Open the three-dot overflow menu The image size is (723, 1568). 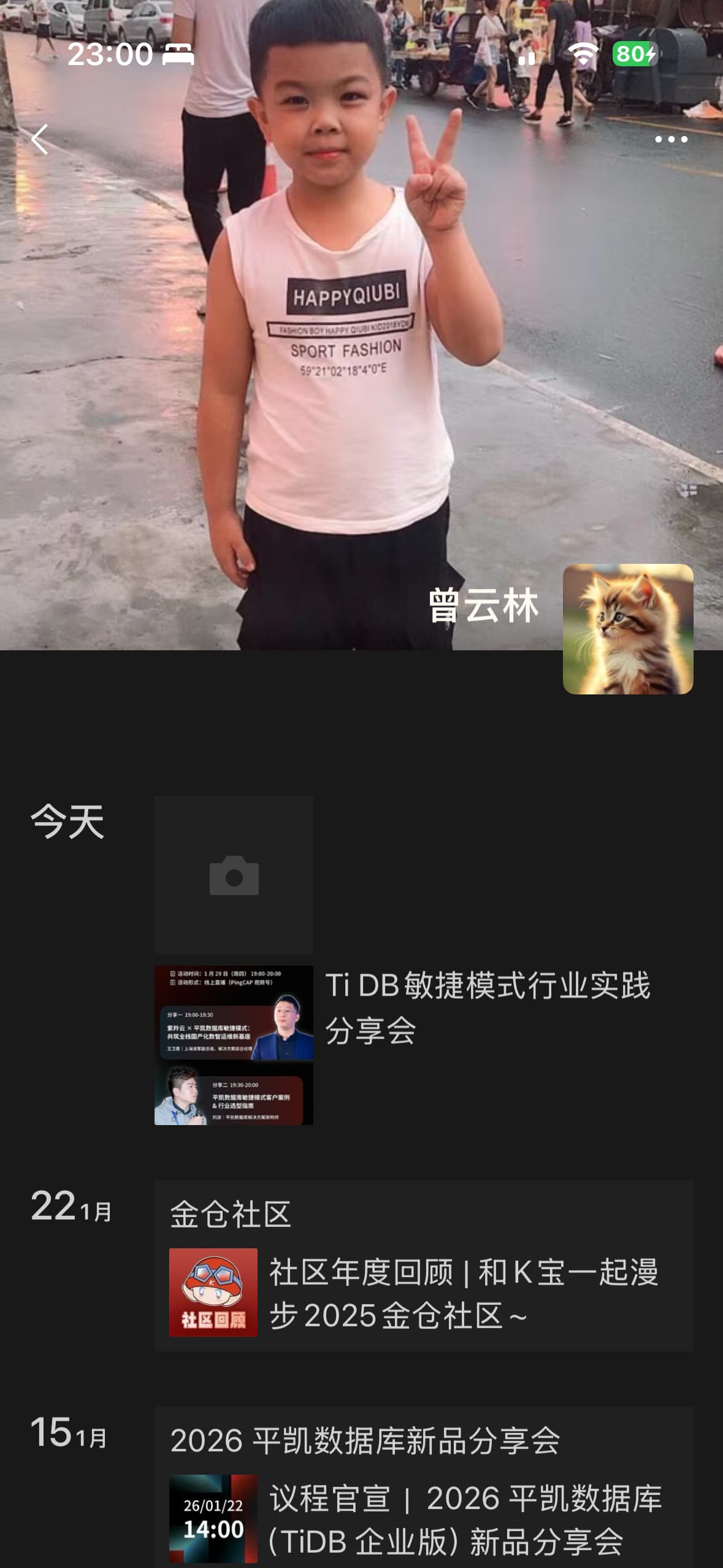point(671,139)
